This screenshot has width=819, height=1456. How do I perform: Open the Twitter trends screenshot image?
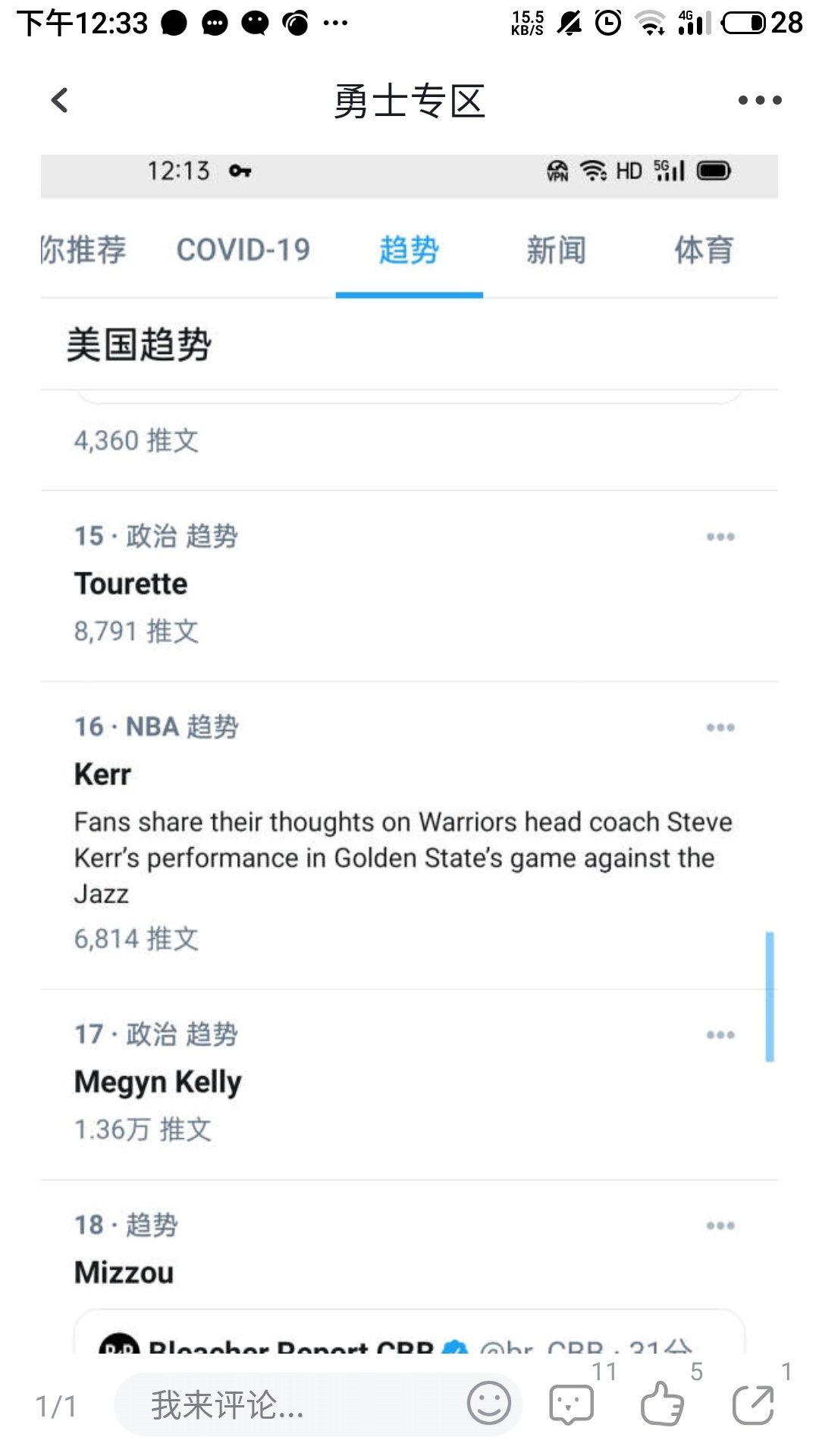pos(409,751)
